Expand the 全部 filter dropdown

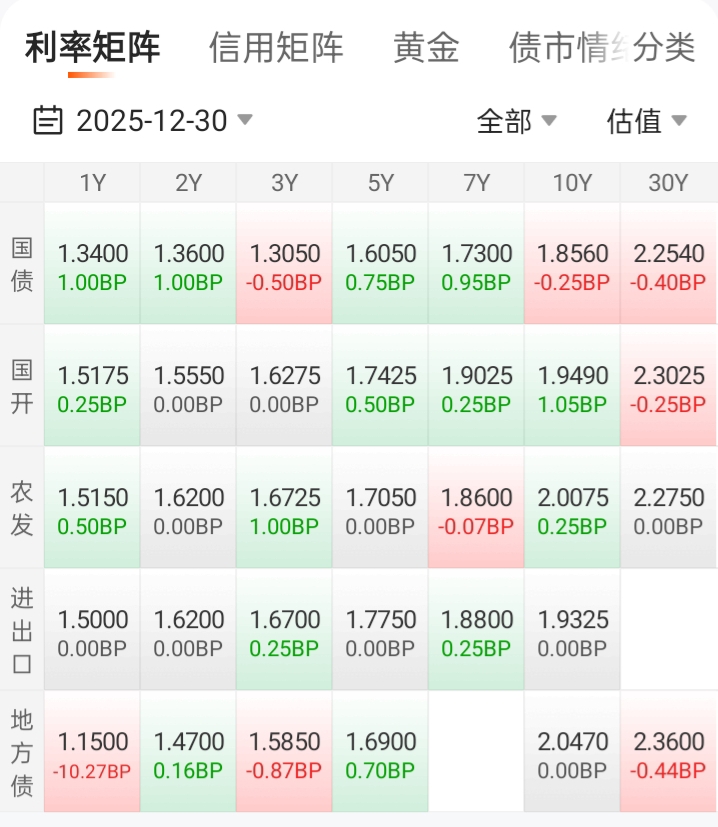516,121
